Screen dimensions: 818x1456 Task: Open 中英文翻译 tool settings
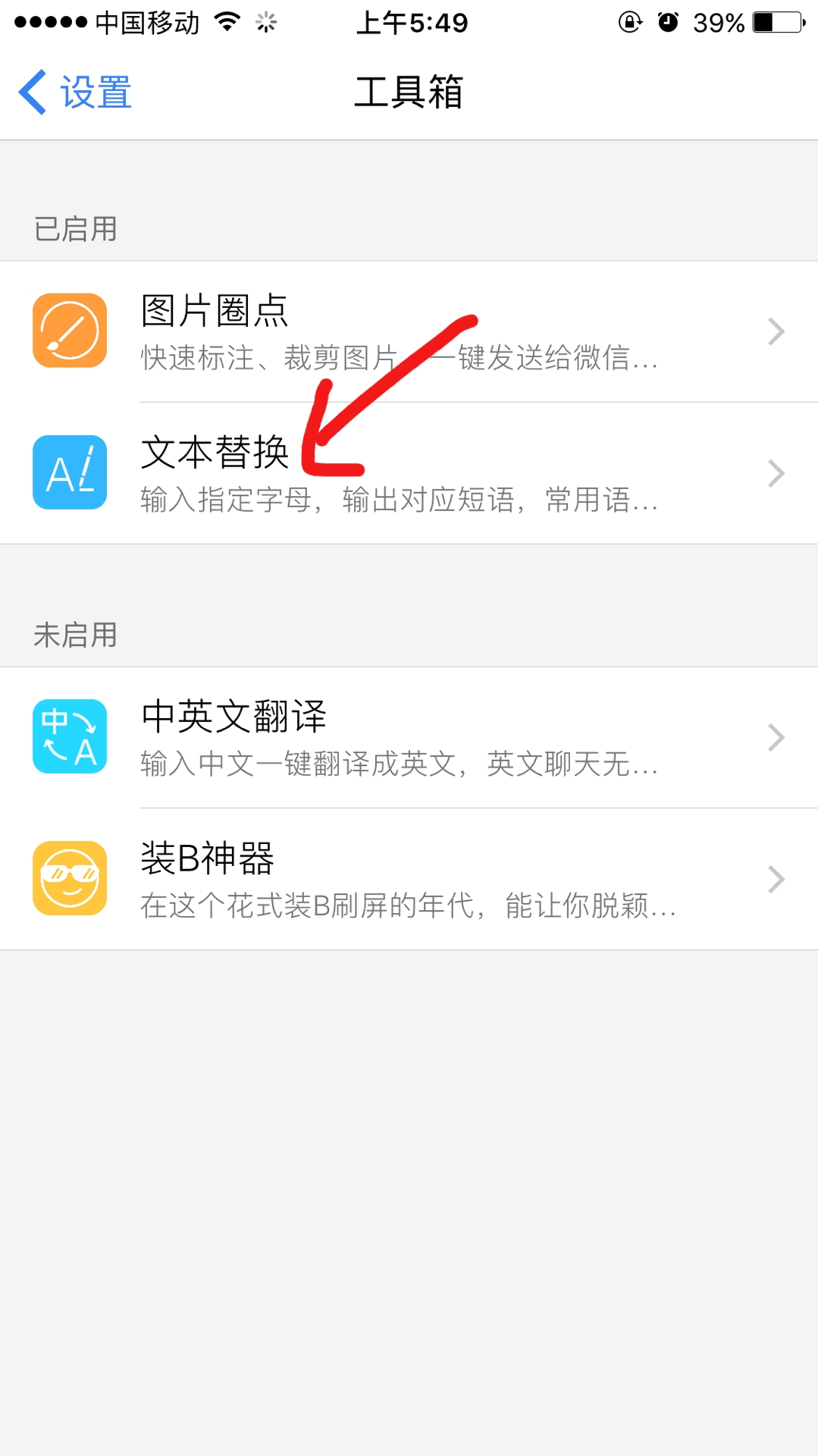pyautogui.click(x=409, y=737)
